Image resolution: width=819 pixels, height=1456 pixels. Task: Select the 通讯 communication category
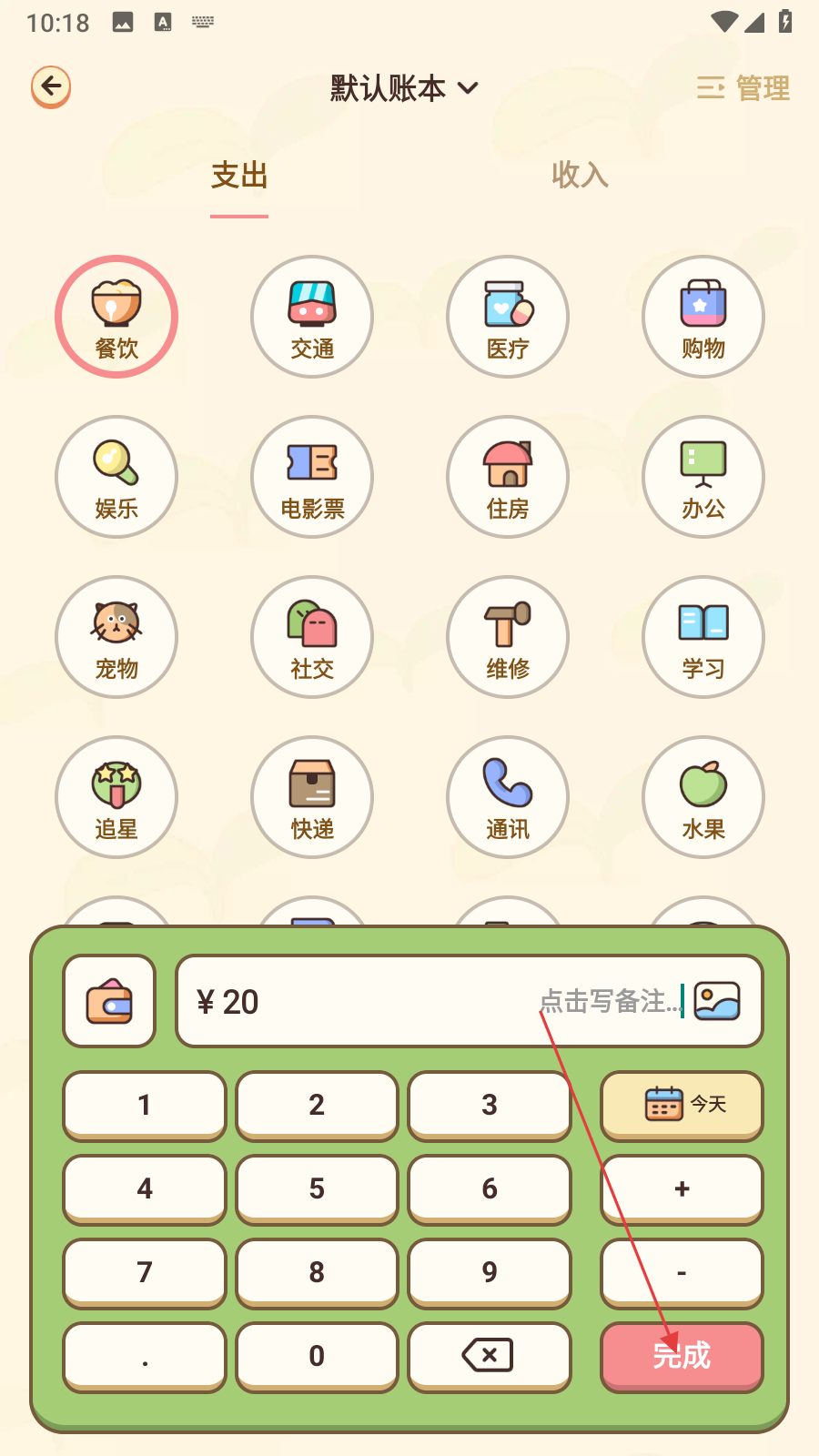tap(508, 797)
